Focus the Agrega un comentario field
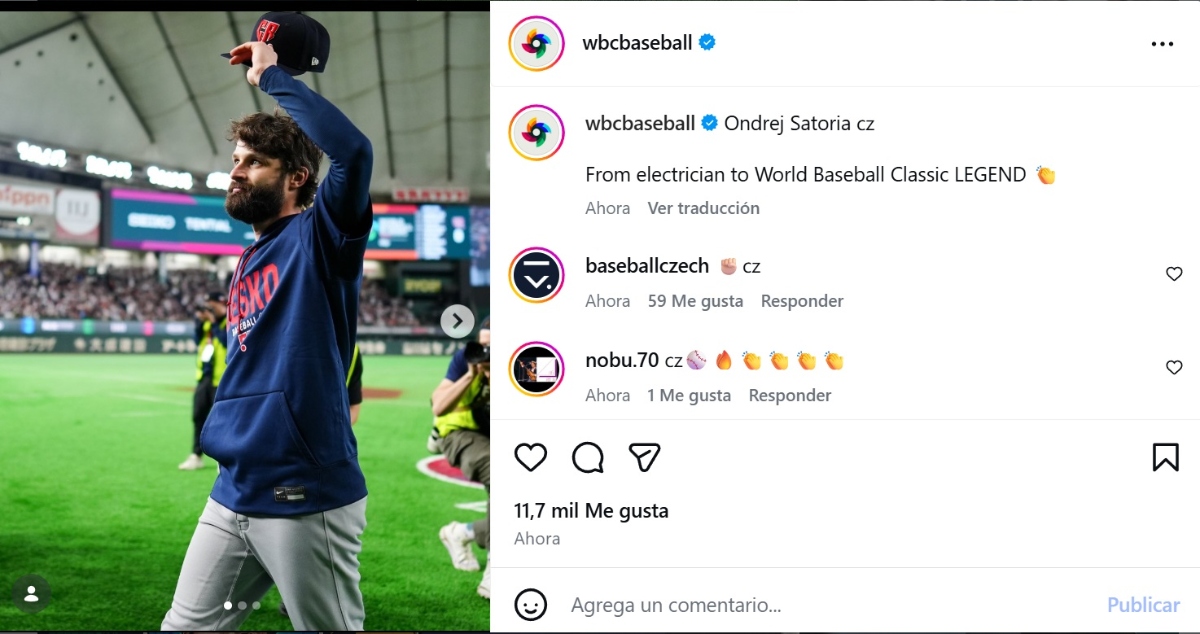This screenshot has width=1200, height=634. (800, 605)
